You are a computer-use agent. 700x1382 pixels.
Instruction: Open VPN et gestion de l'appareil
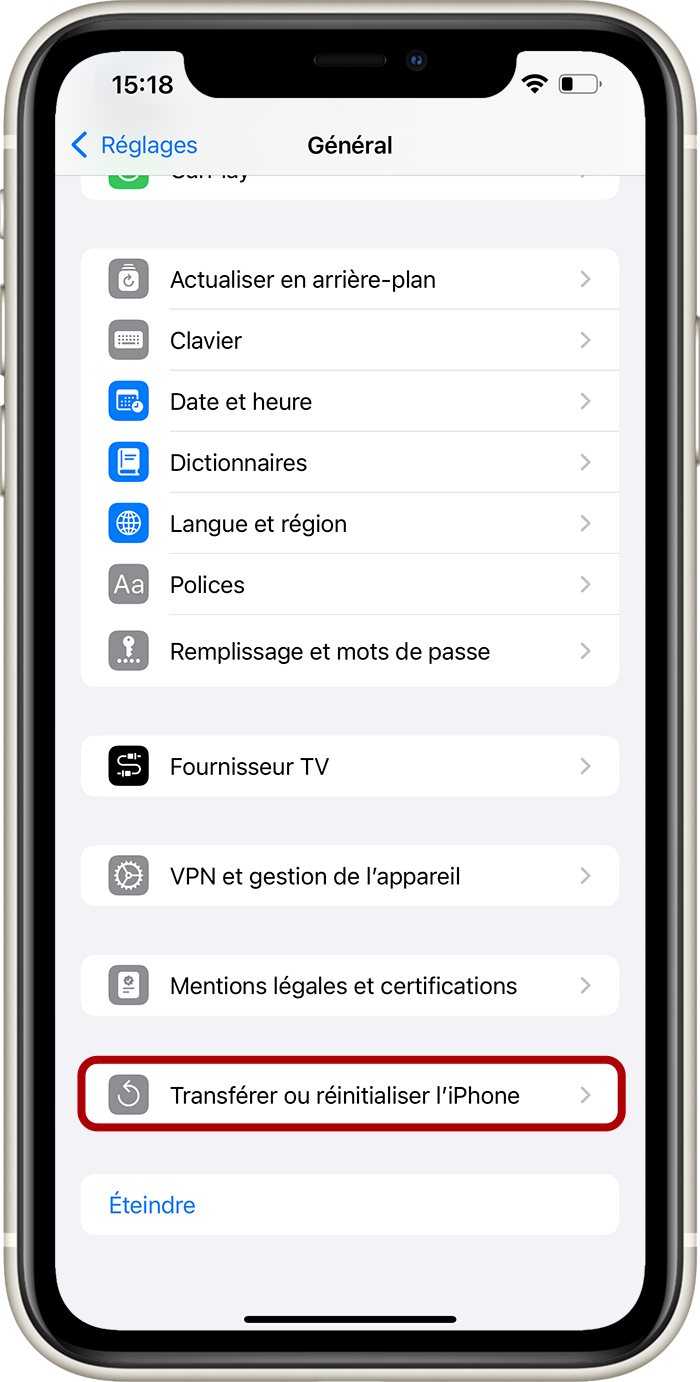pos(350,876)
